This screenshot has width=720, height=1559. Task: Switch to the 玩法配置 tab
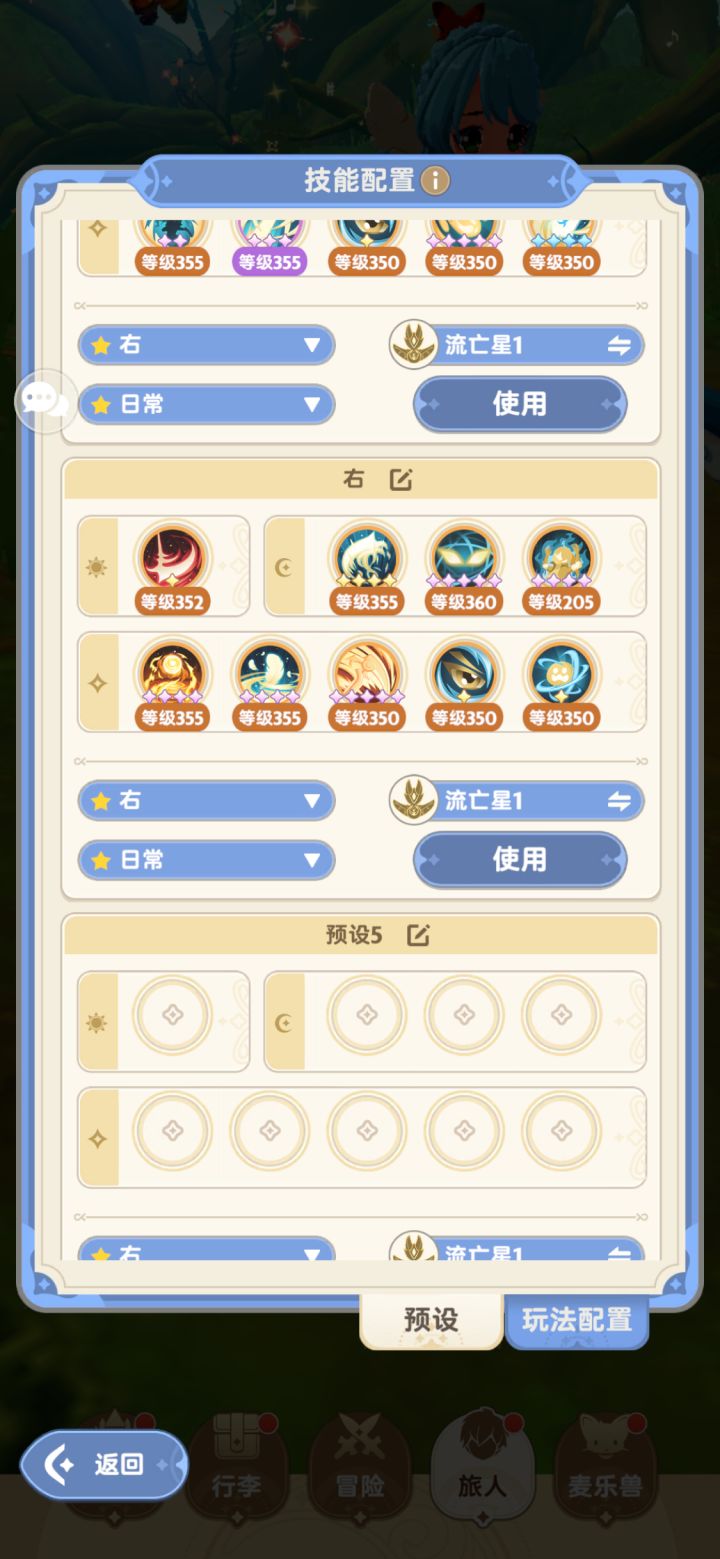[577, 1320]
